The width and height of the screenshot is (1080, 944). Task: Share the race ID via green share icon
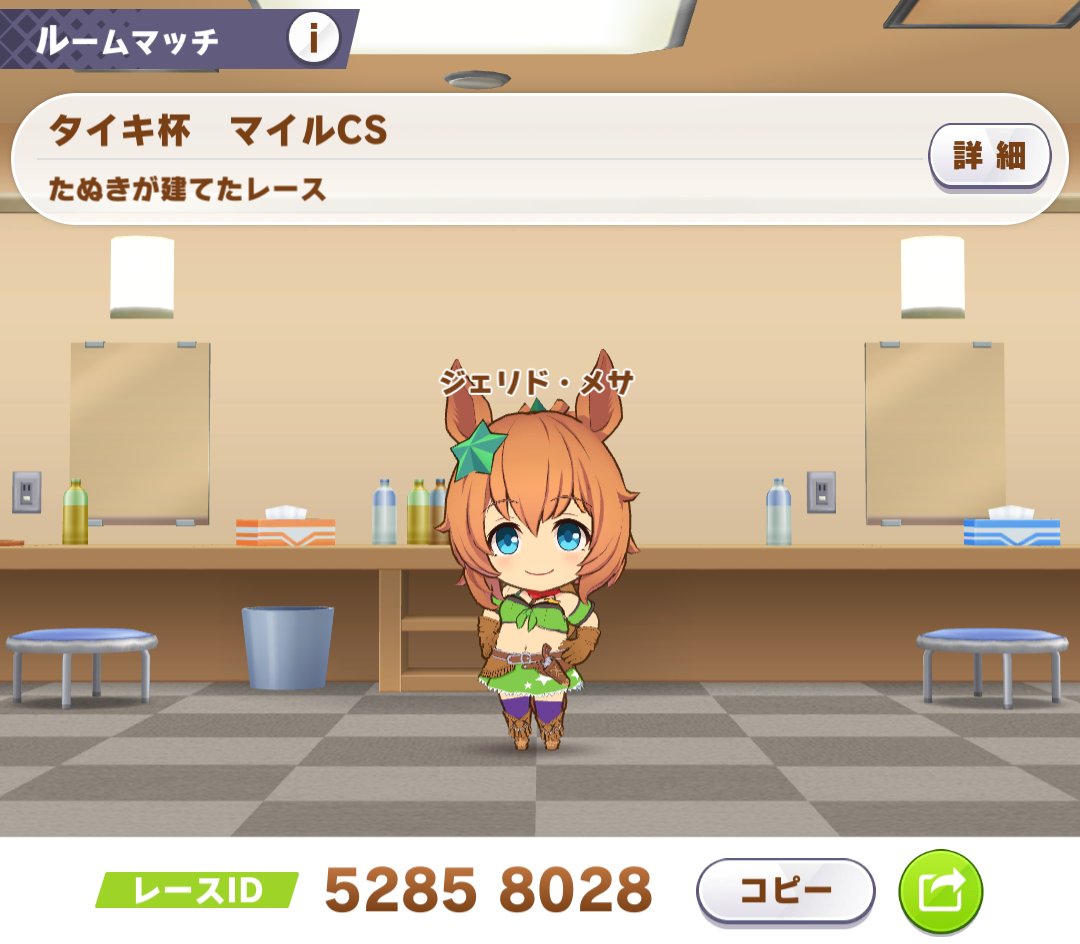point(940,890)
